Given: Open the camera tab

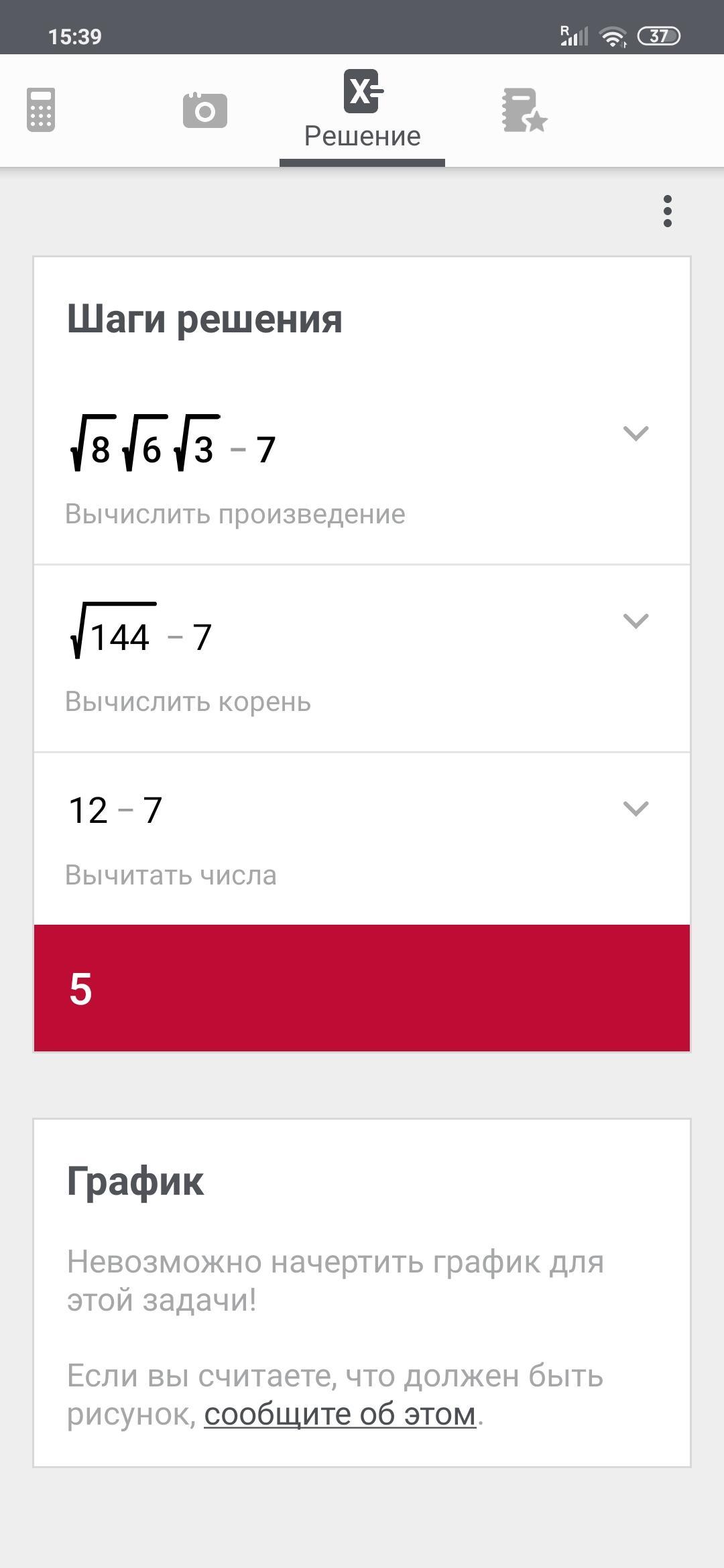Looking at the screenshot, I should pos(204,110).
